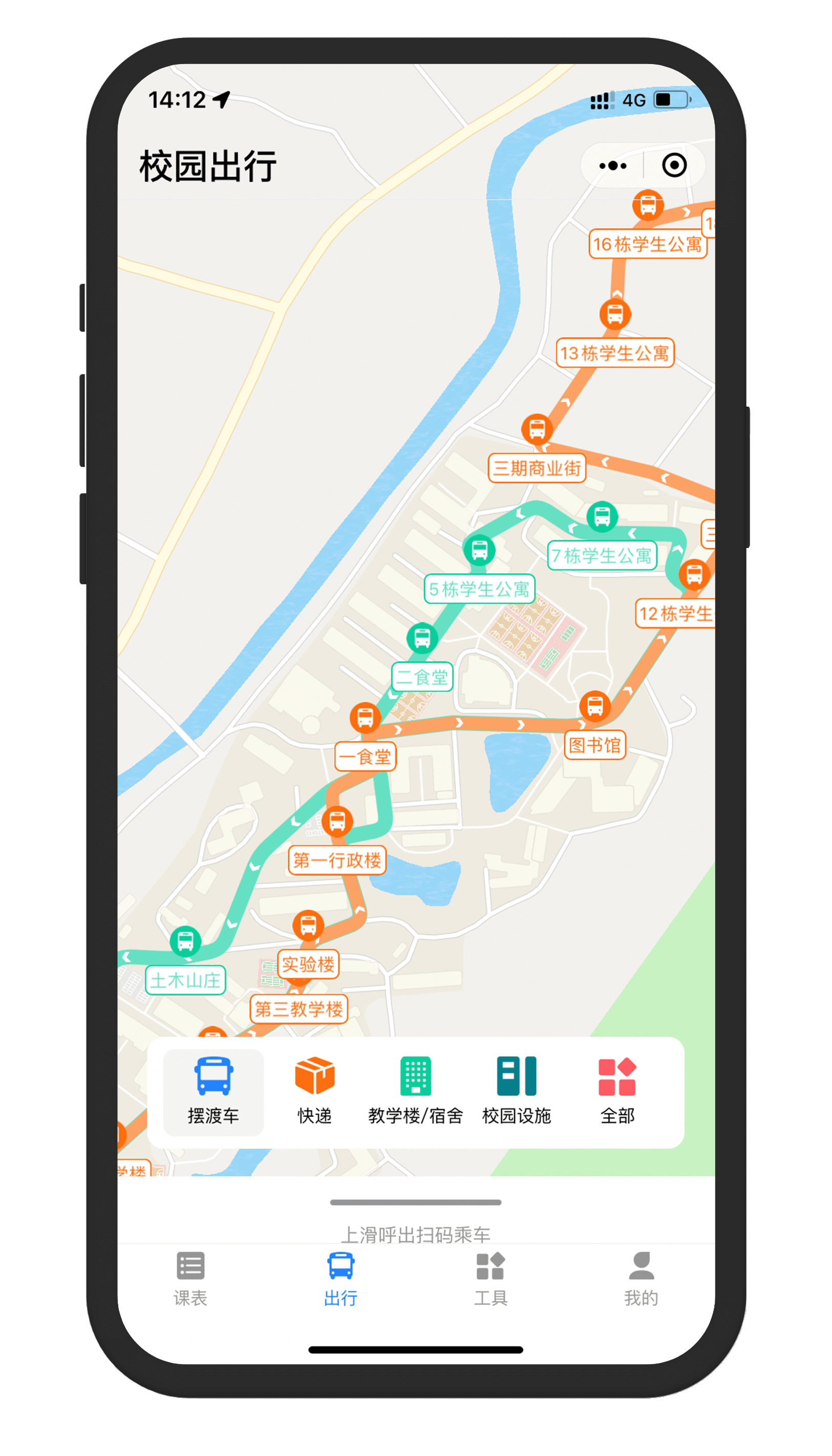This screenshot has width=832, height=1456.
Task: Select the 摆渡车 shuttle bus category
Action: [213, 1091]
